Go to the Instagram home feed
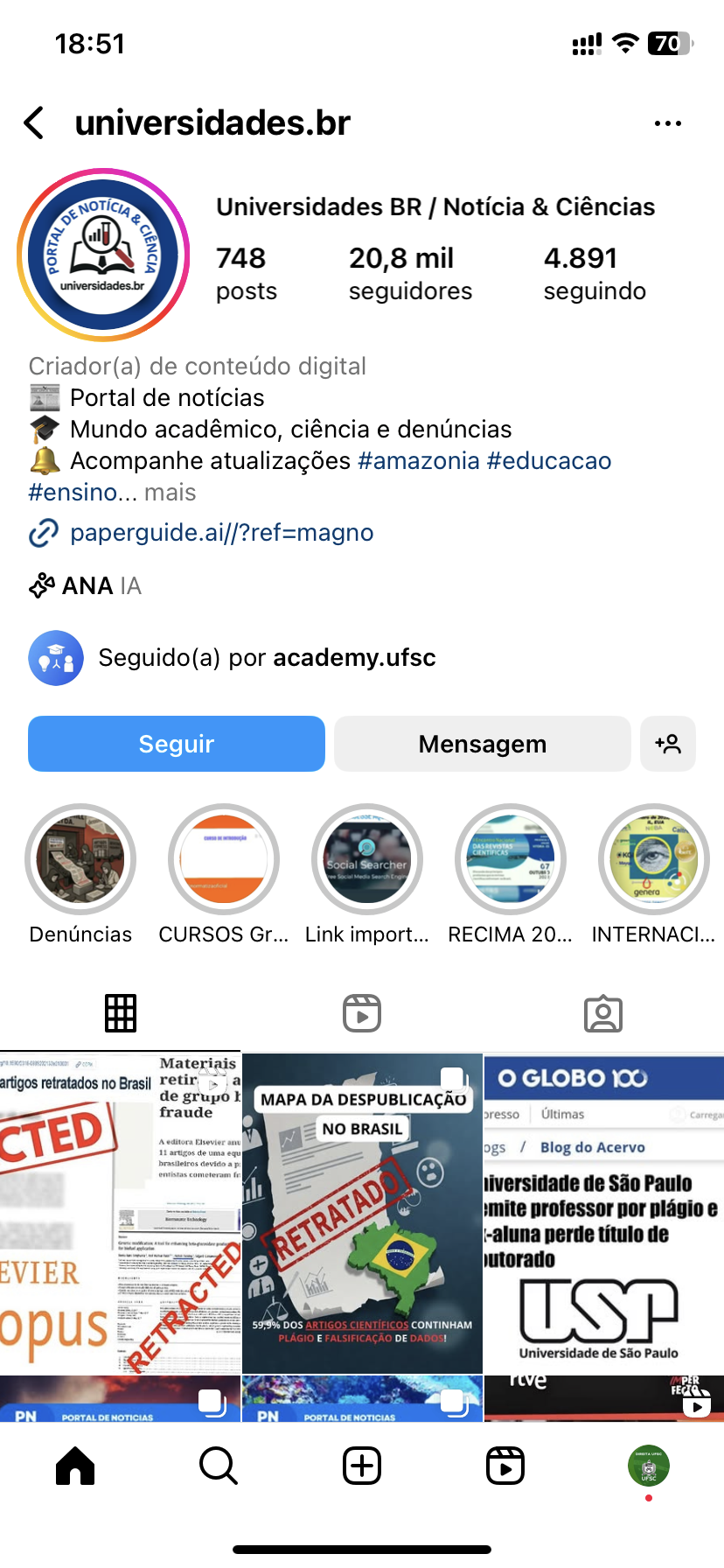This screenshot has height=1568, width=724. 75,1465
